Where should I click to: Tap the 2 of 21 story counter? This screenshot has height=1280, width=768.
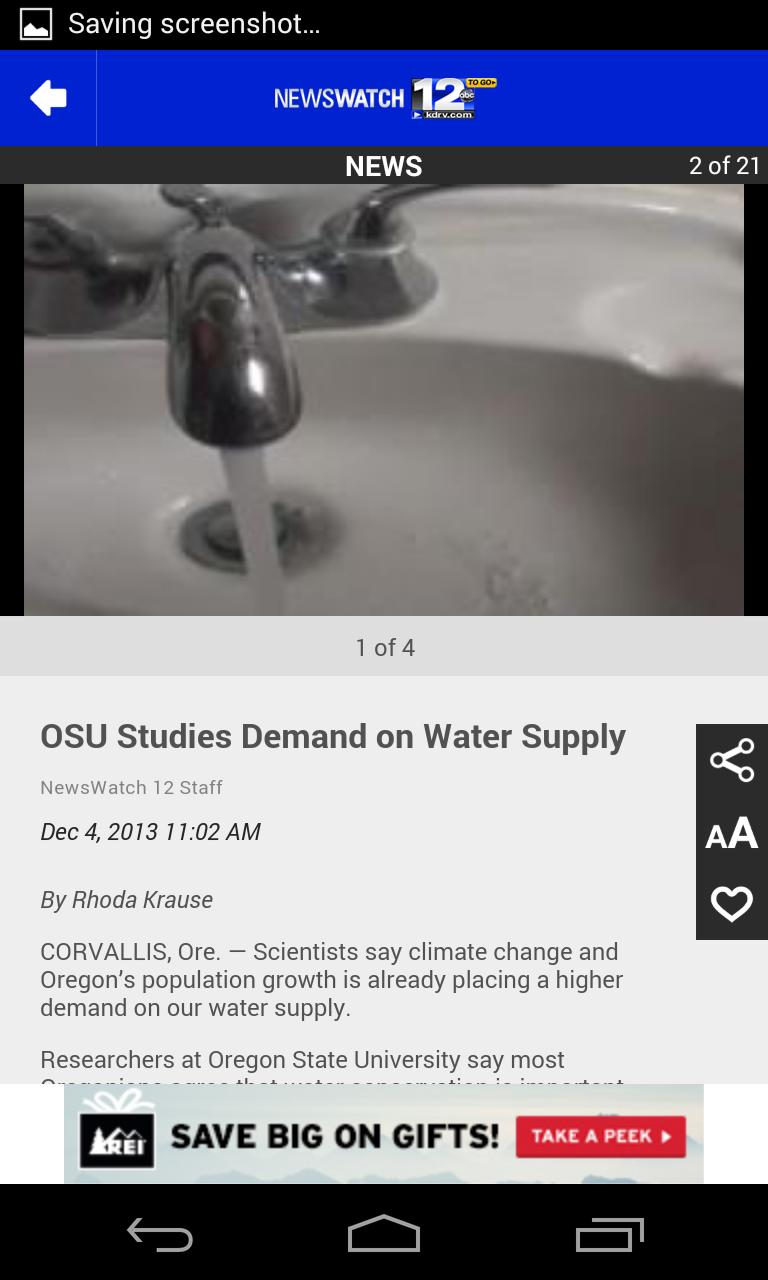point(724,165)
